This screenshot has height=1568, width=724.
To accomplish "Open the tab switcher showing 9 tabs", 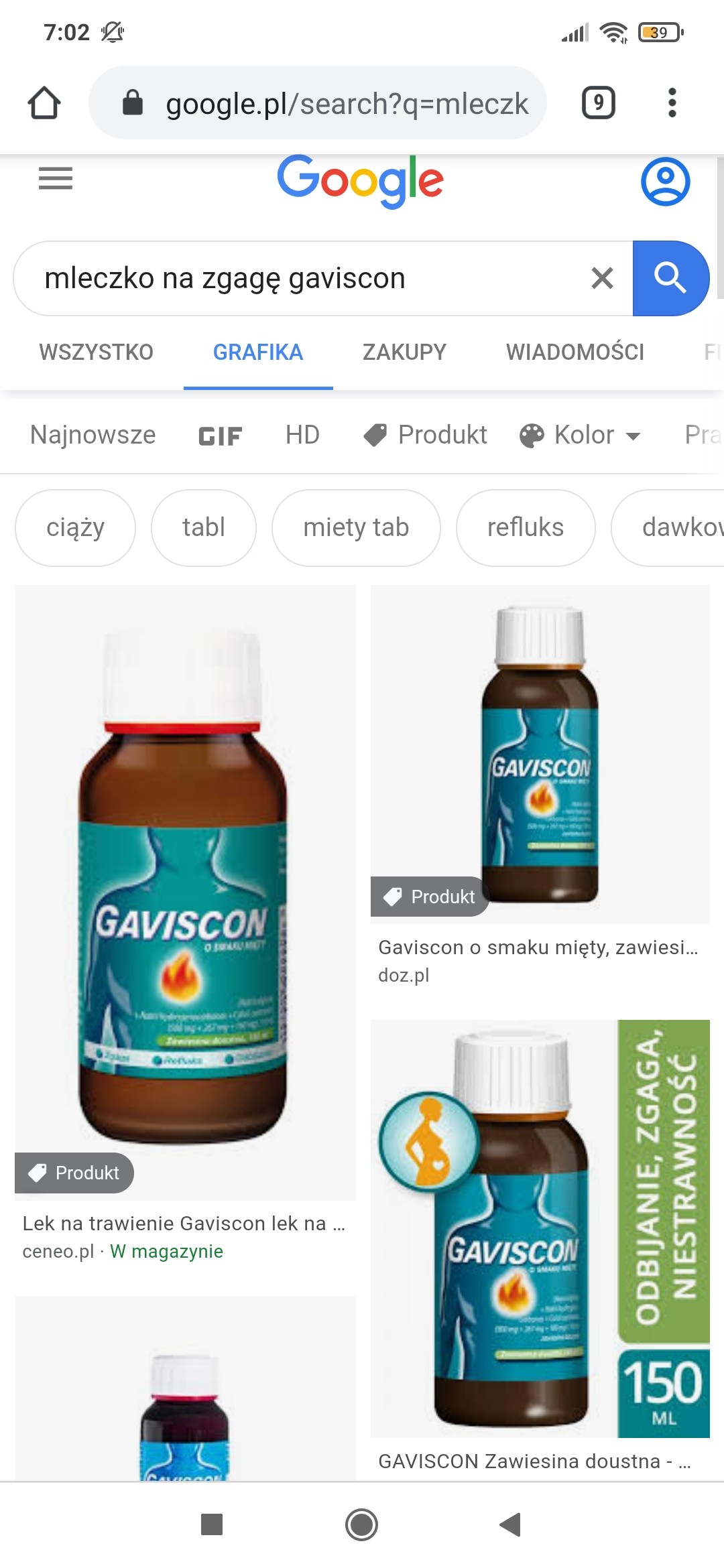I will tap(598, 103).
